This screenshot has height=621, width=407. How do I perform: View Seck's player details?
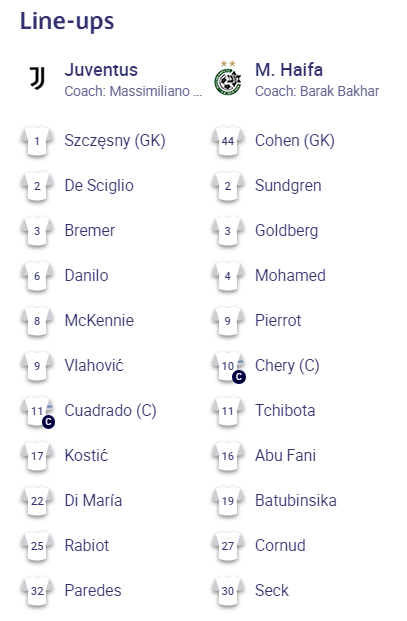pos(272,591)
